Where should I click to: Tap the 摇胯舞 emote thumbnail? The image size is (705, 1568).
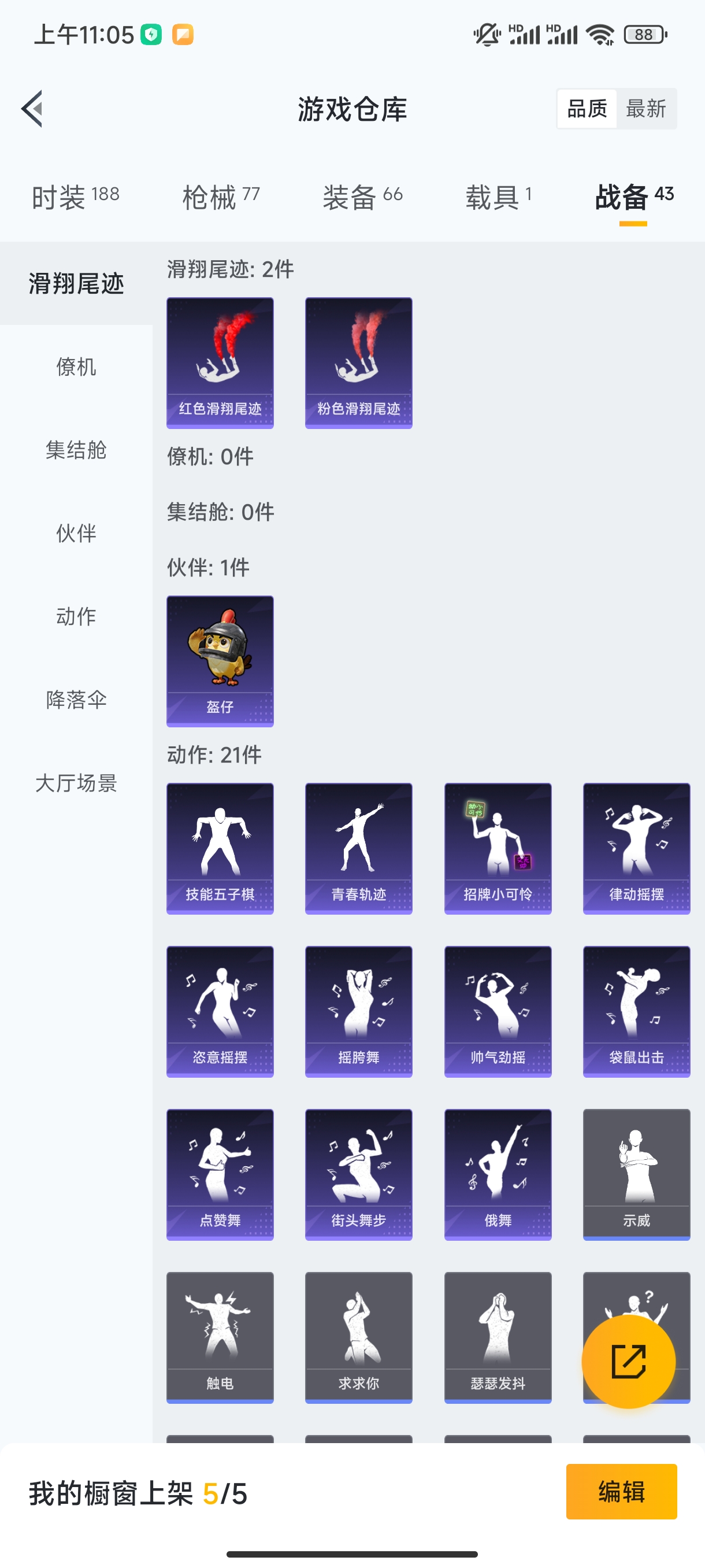(x=358, y=1012)
